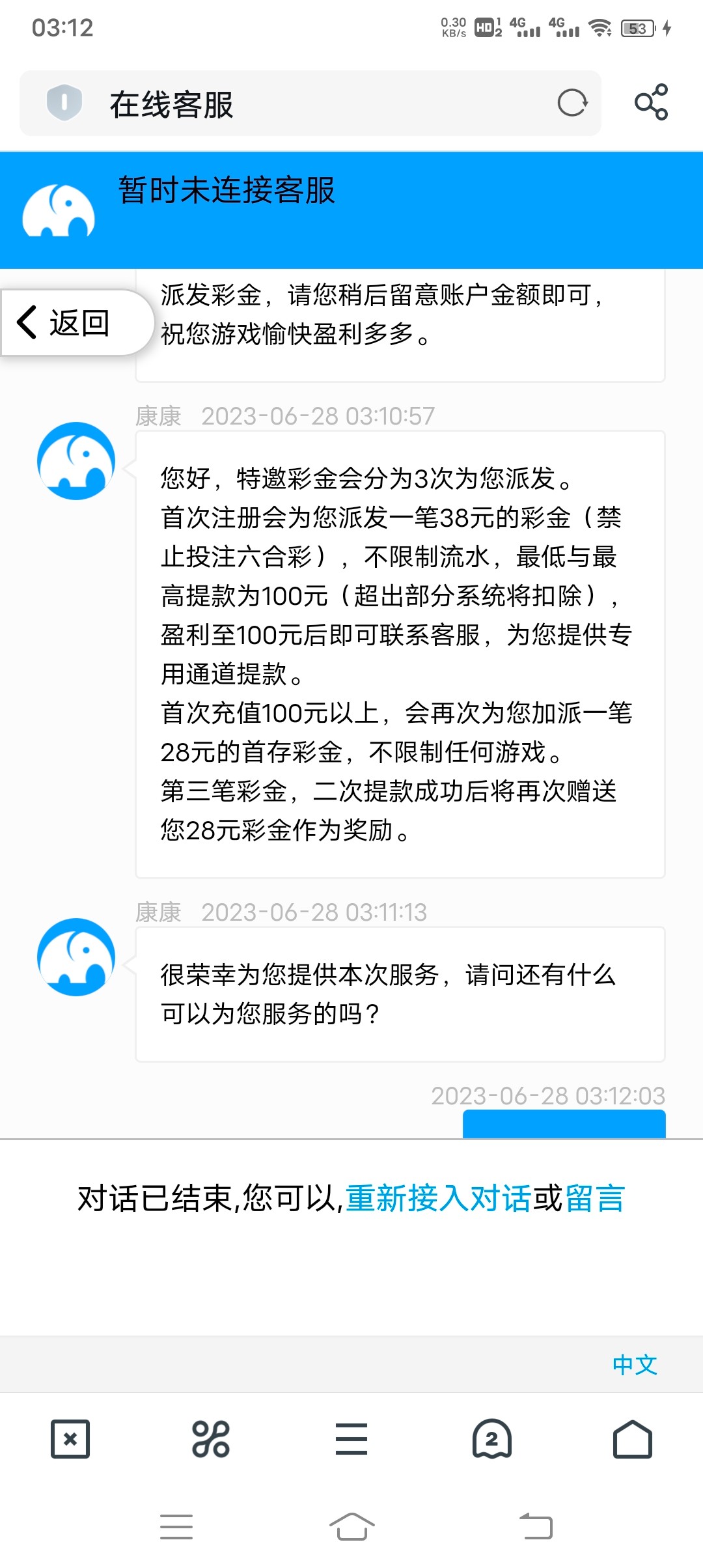Tap the 返回 back button
Screen dimensions: 703x1568
pyautogui.click(x=65, y=323)
